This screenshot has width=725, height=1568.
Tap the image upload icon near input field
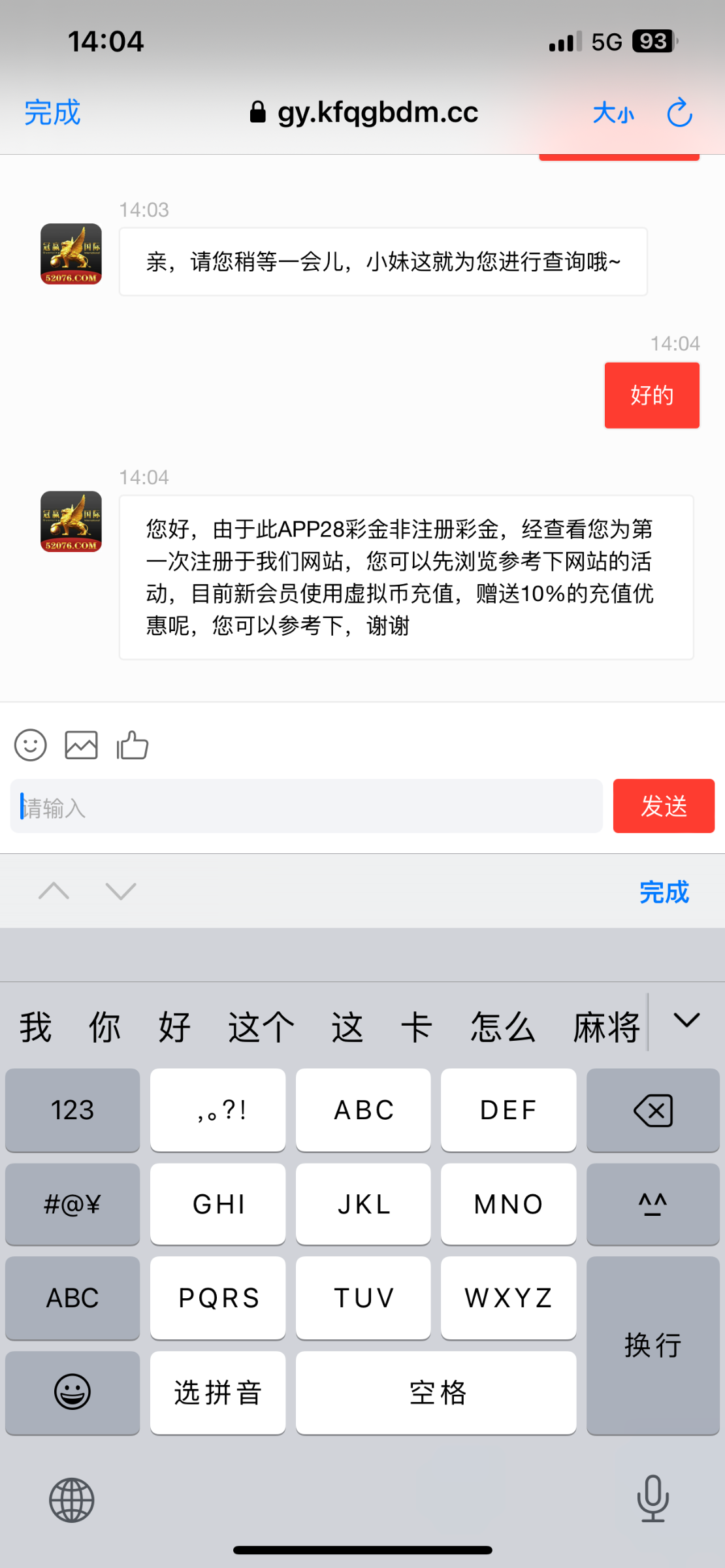(x=81, y=744)
